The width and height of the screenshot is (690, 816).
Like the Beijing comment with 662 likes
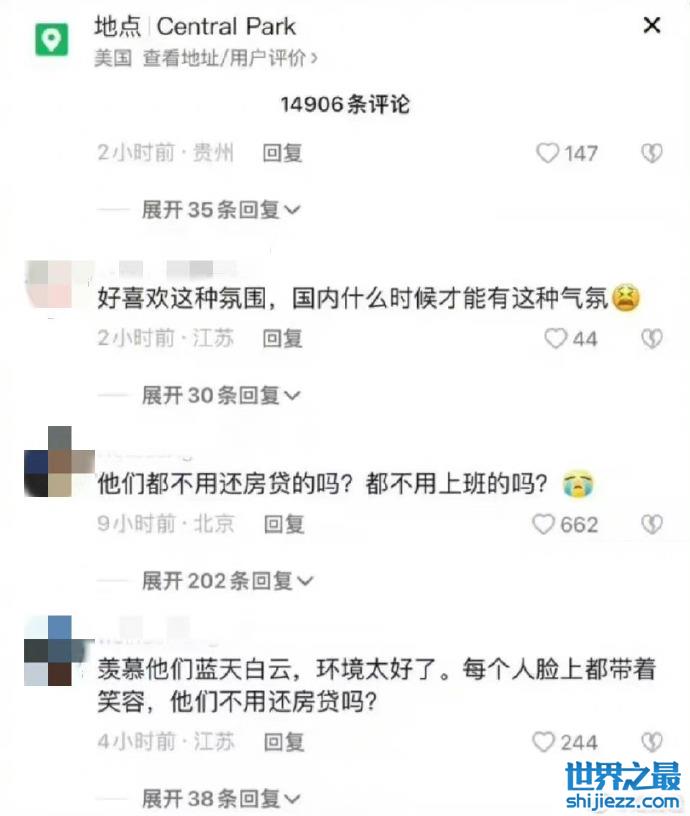click(543, 524)
